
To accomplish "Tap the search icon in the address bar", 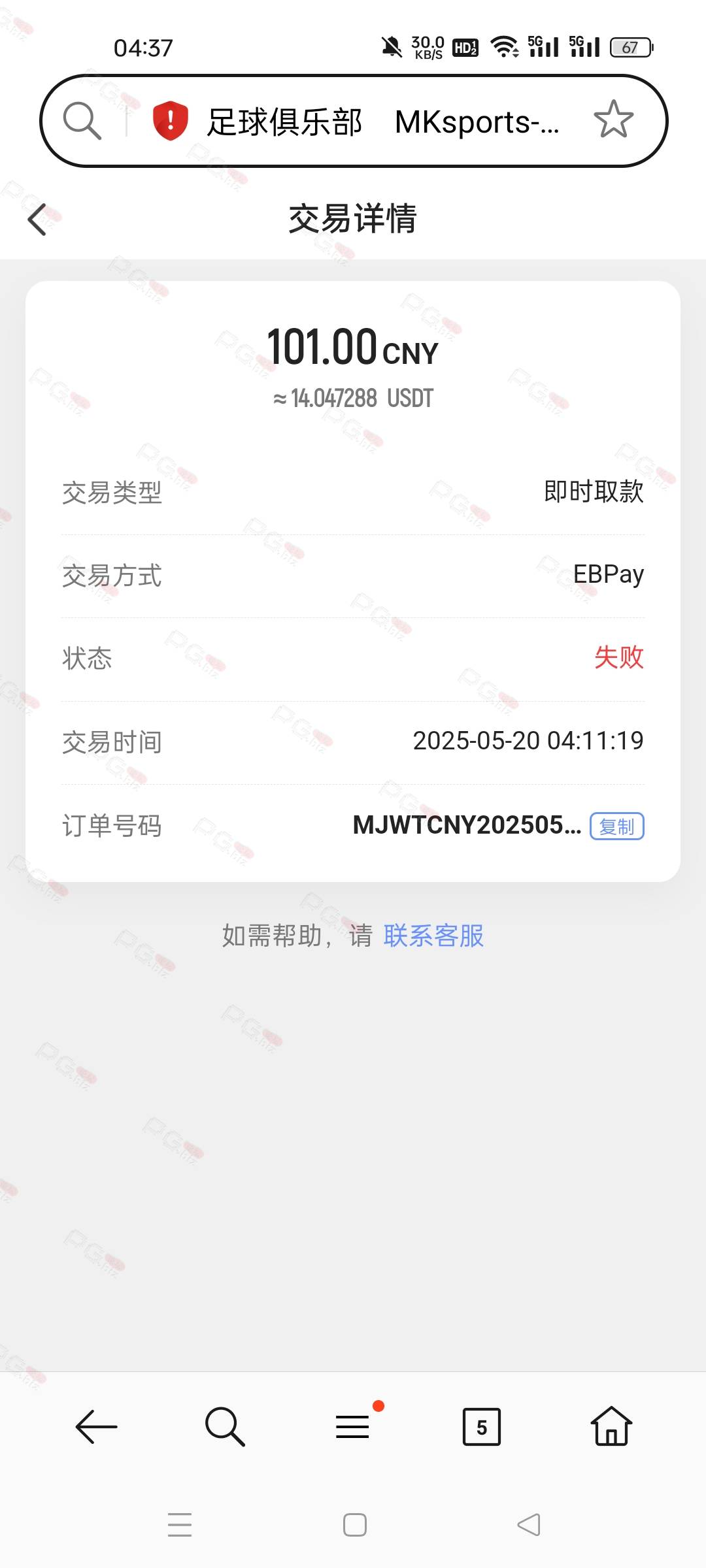I will click(82, 121).
